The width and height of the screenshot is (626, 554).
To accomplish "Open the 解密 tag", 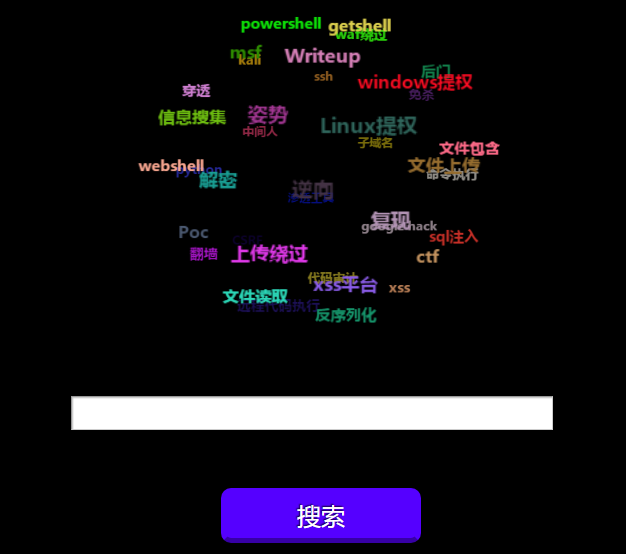I will point(218,180).
